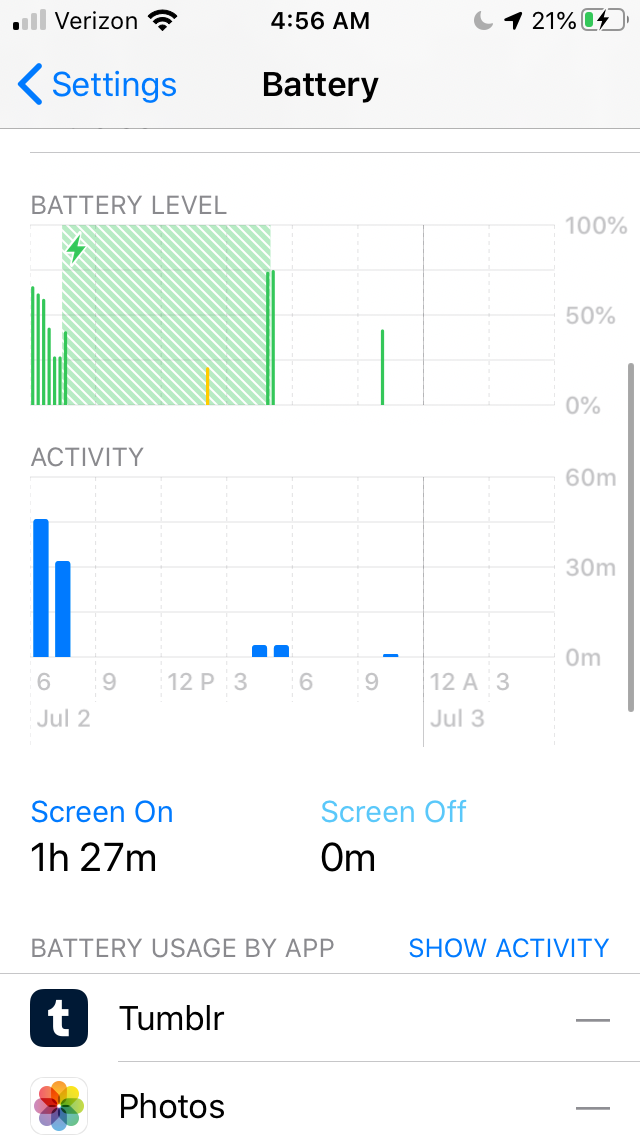The image size is (640, 1136).
Task: Tap SHOW ACTIVITY link
Action: click(508, 948)
